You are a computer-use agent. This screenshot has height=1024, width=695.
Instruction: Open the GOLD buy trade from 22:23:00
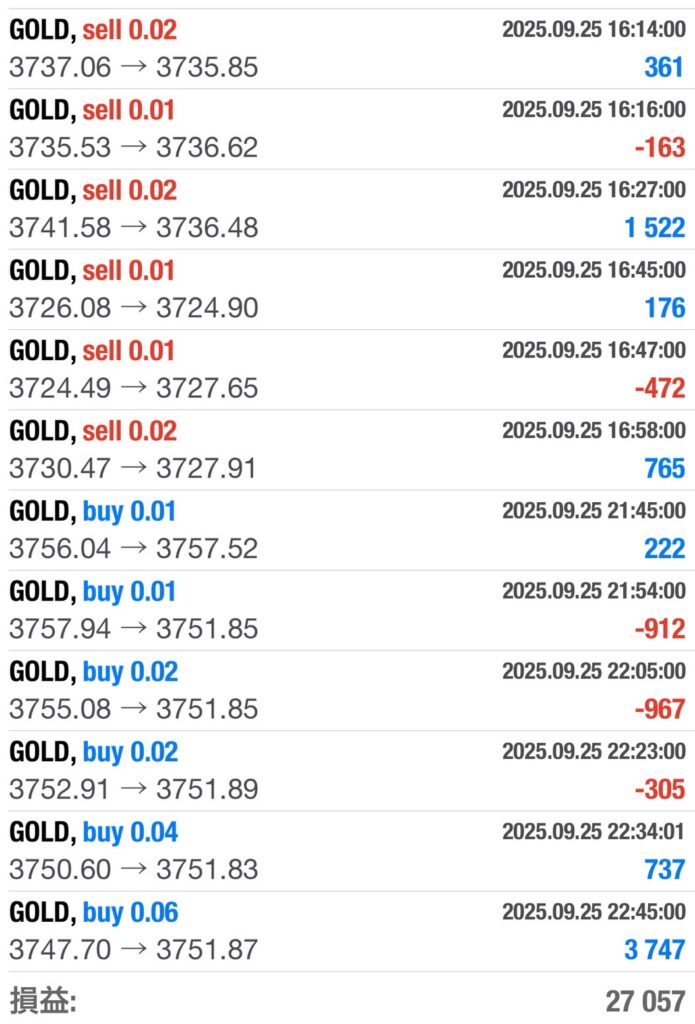(347, 770)
